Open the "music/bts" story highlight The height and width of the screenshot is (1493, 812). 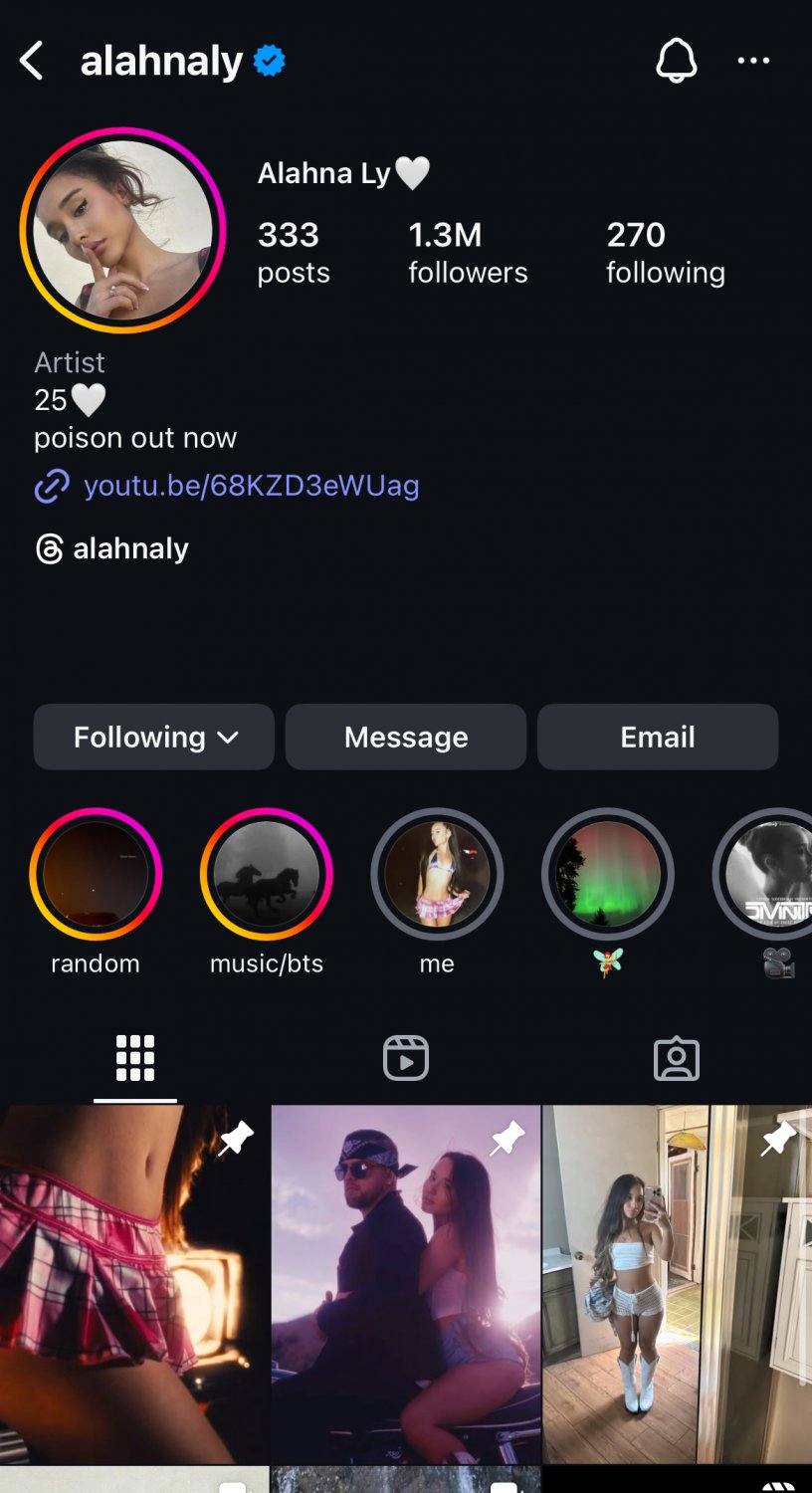click(267, 874)
